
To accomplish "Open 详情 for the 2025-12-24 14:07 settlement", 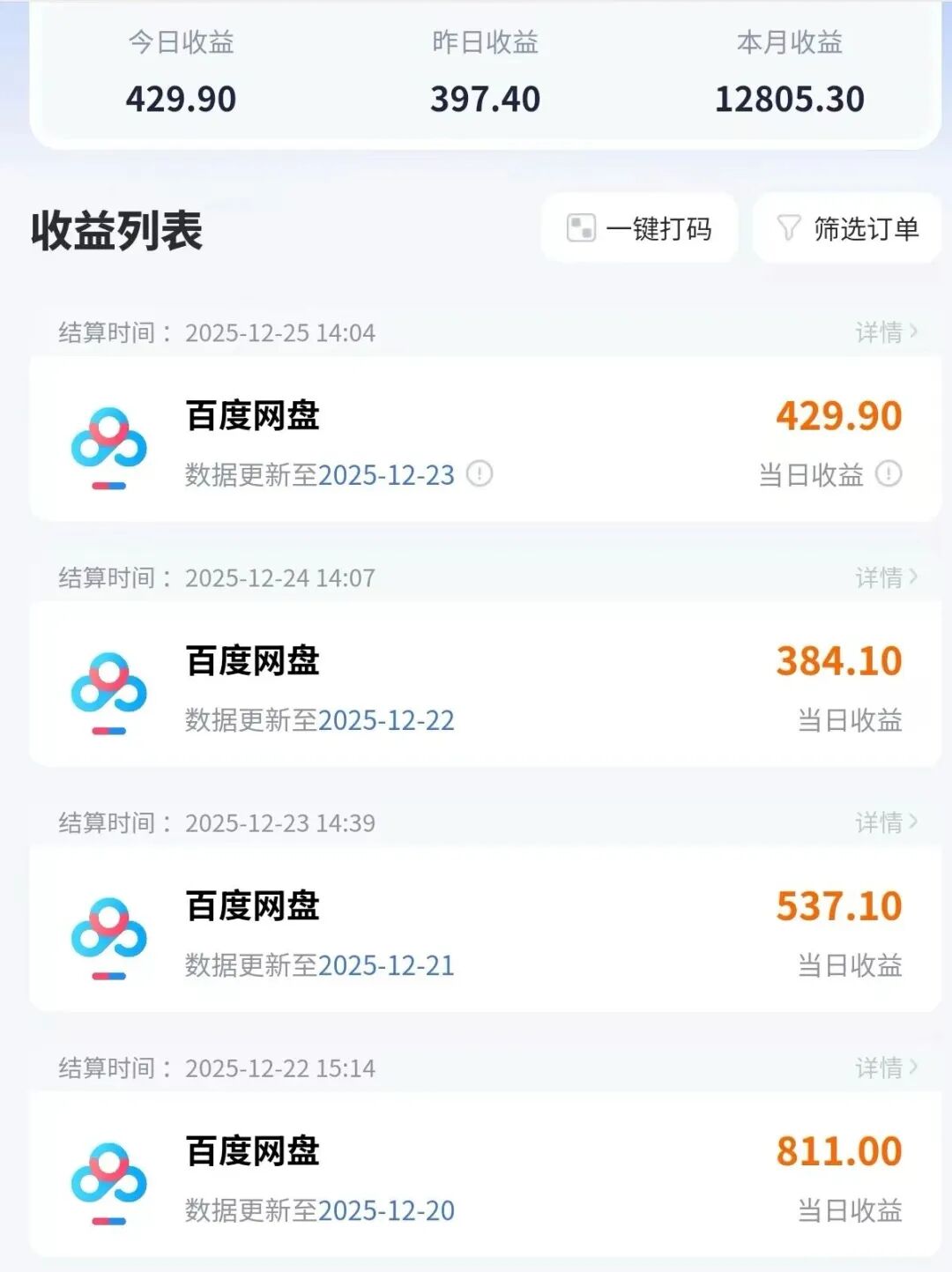I will pyautogui.click(x=886, y=577).
